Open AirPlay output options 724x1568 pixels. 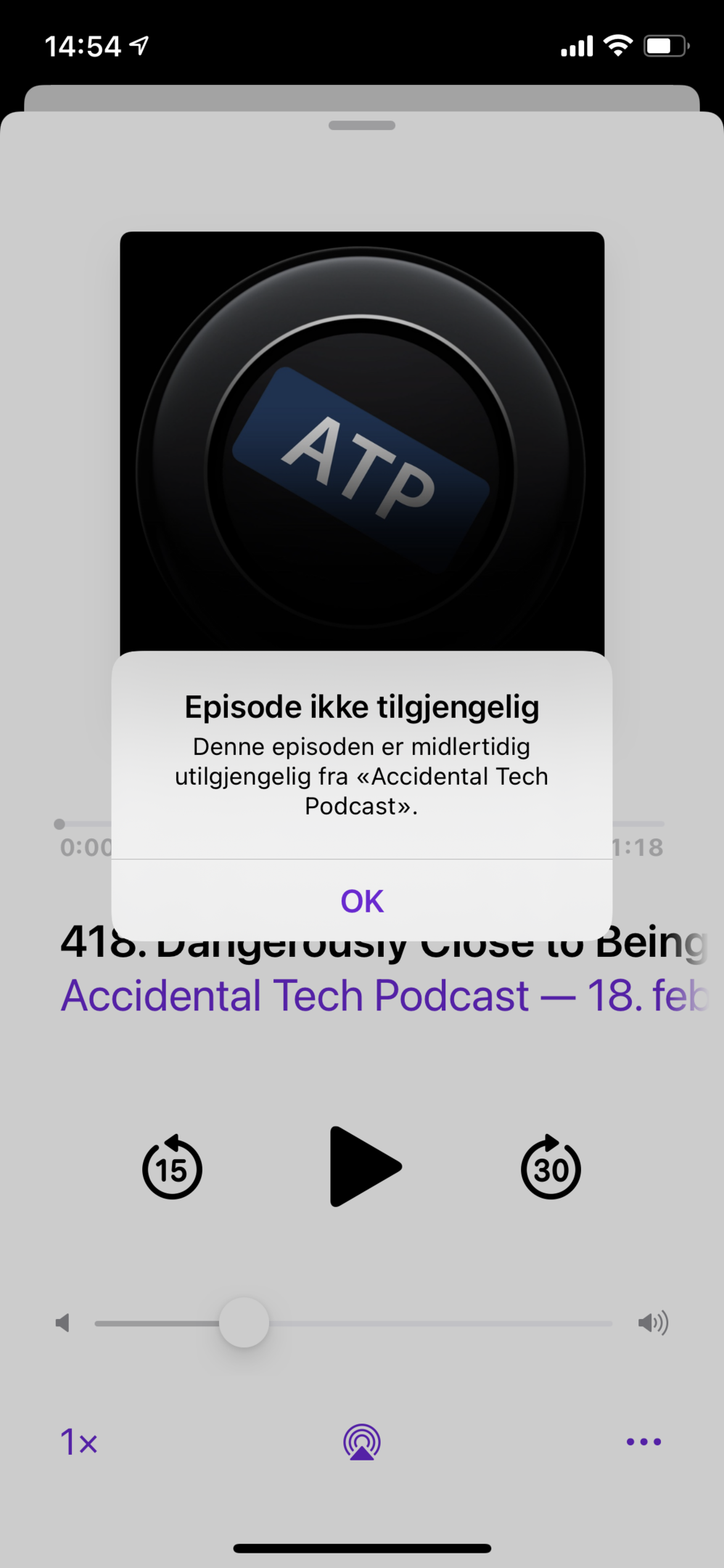tap(362, 1442)
